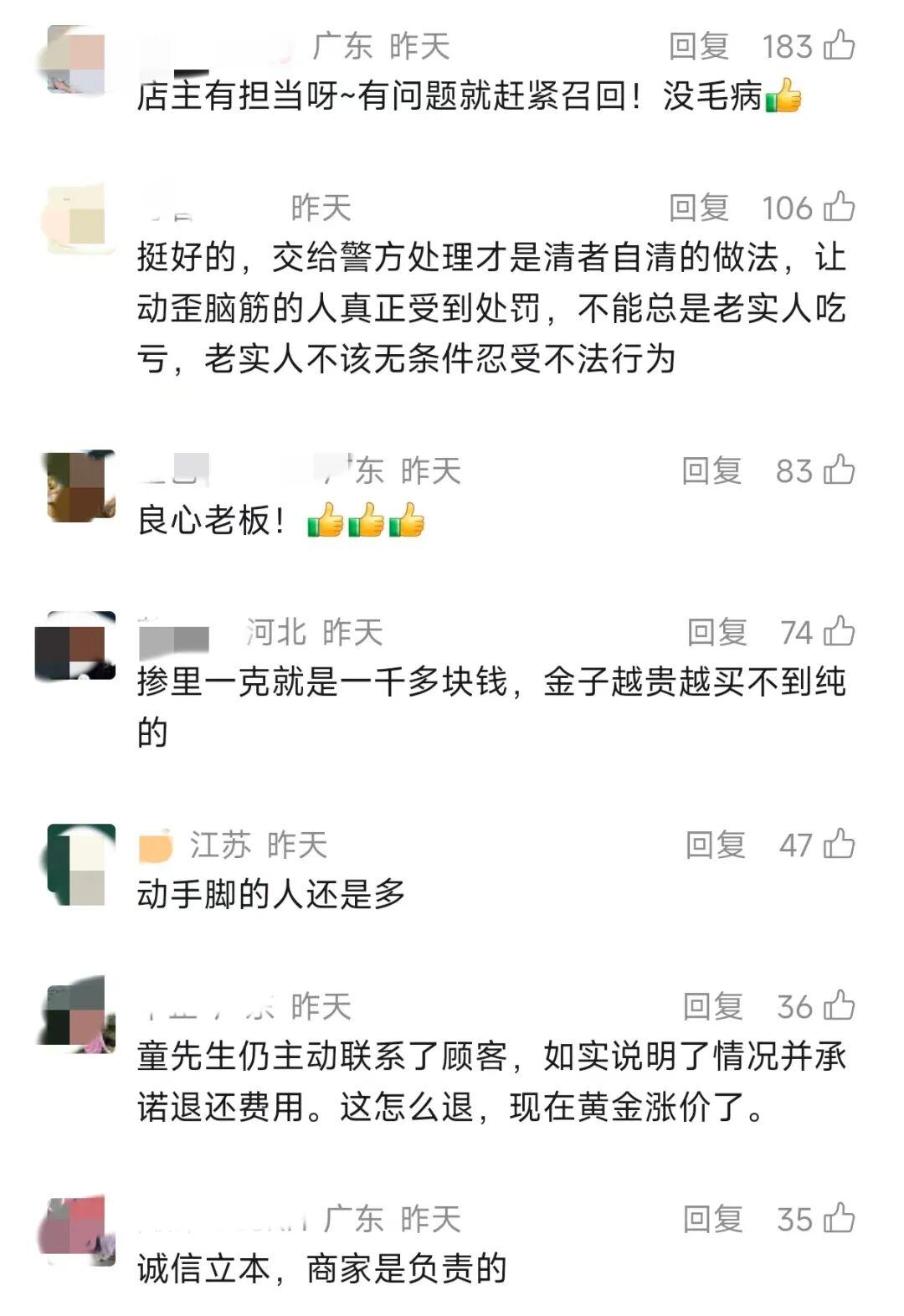904x1316 pixels.
Task: Like the comment about '交给警方处理'
Action: pyautogui.click(x=839, y=207)
